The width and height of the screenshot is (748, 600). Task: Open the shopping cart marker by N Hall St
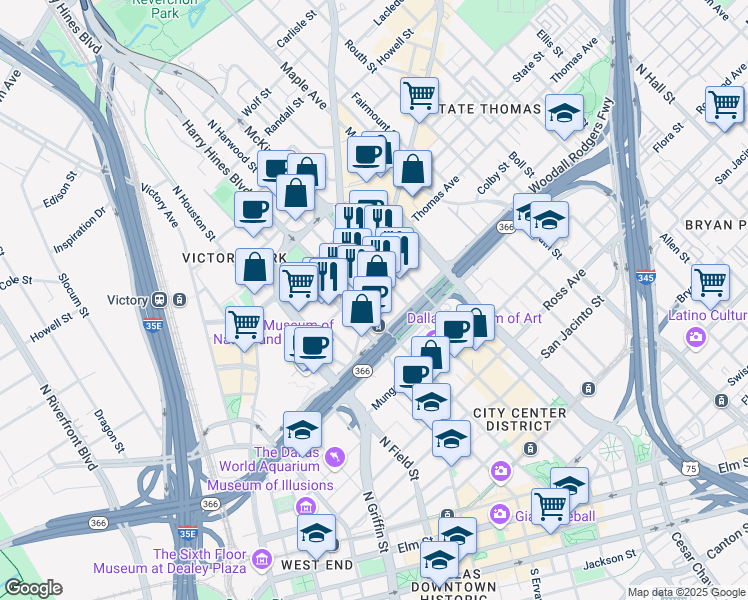[x=724, y=105]
